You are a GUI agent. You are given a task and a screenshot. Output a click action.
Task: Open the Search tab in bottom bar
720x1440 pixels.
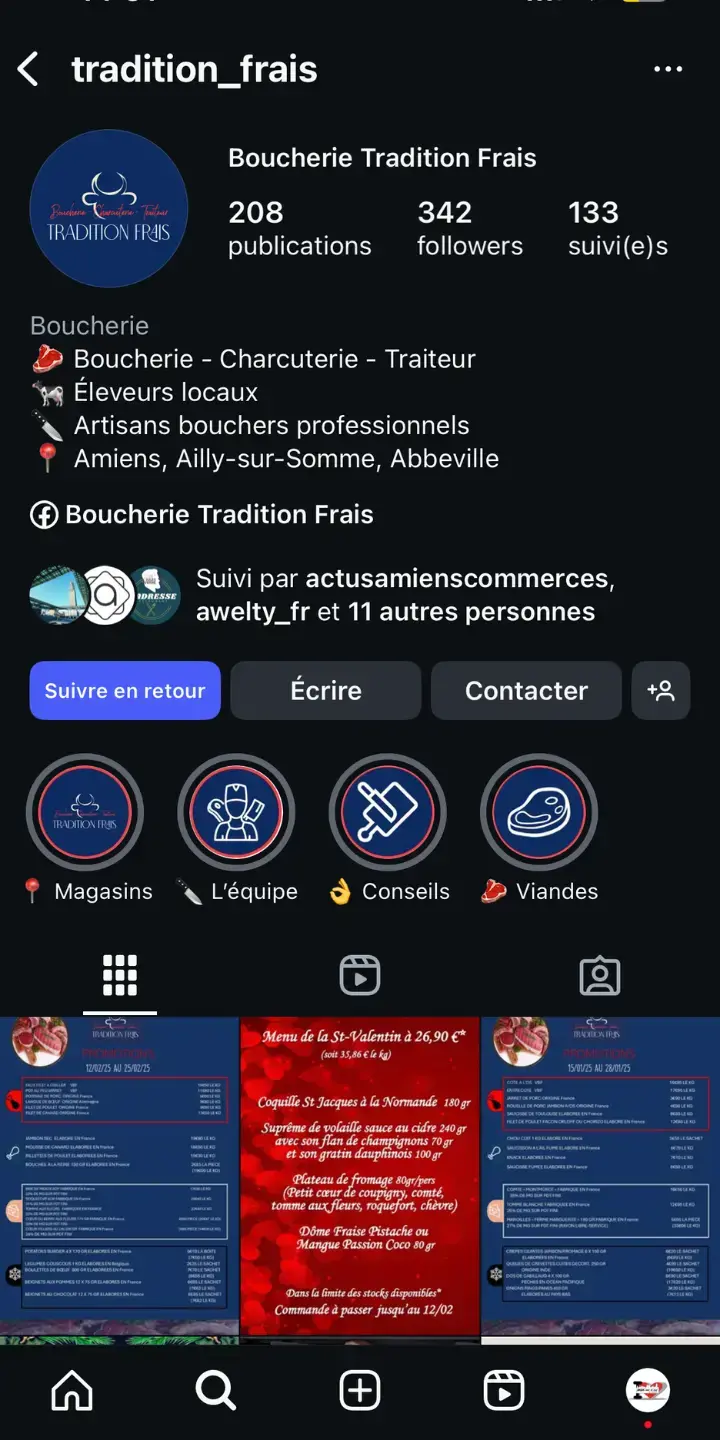[215, 1390]
